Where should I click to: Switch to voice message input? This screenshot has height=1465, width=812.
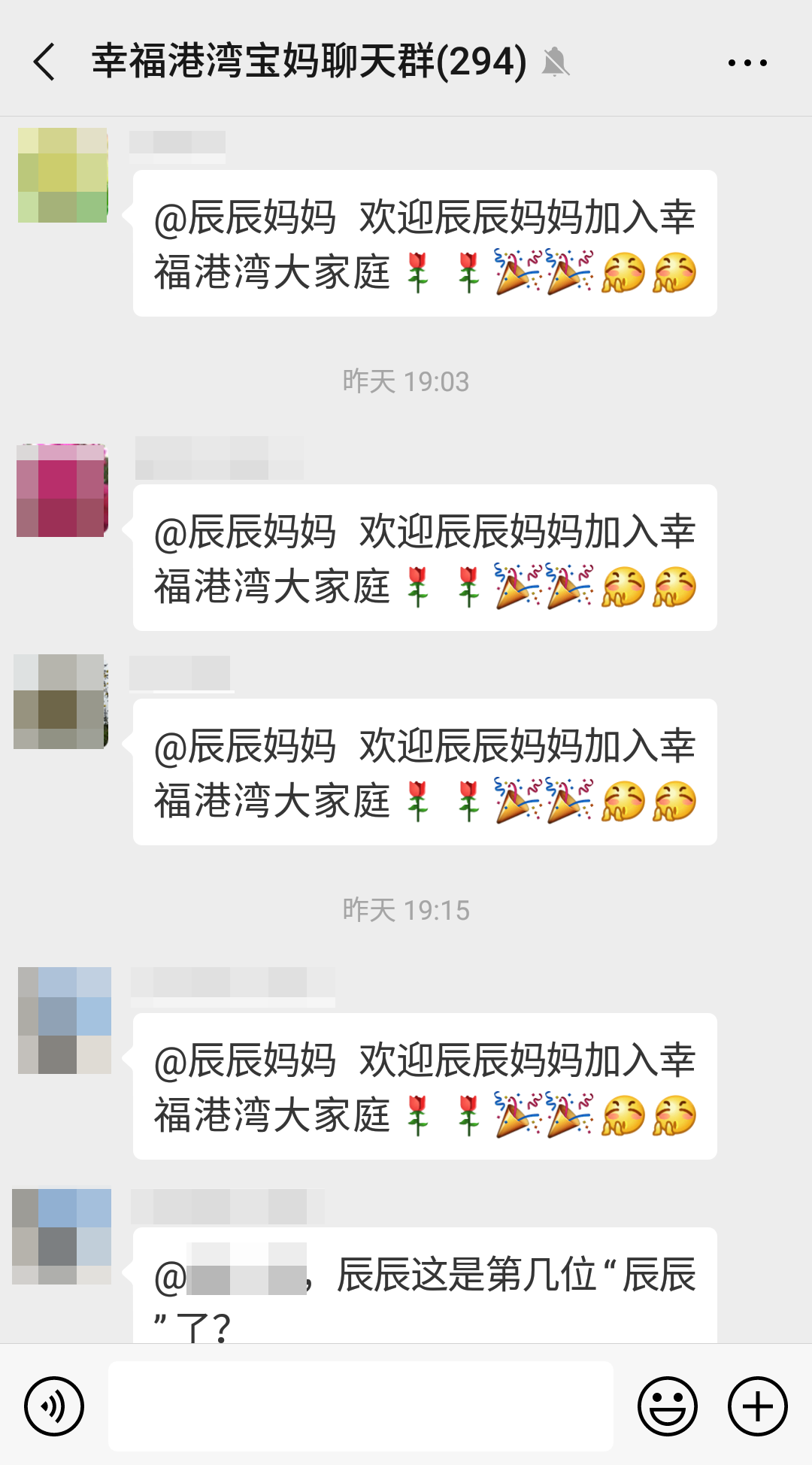[54, 1406]
